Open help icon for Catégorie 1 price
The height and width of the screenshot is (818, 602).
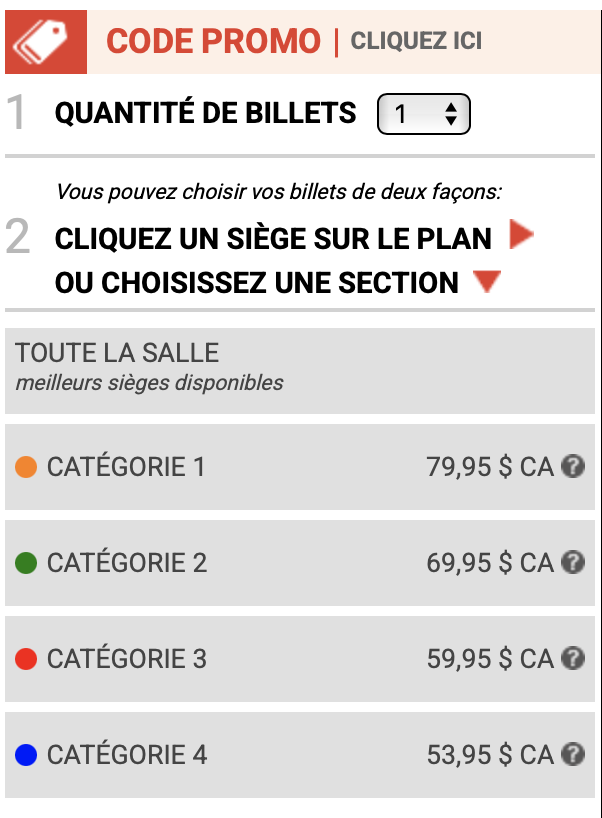[x=573, y=467]
